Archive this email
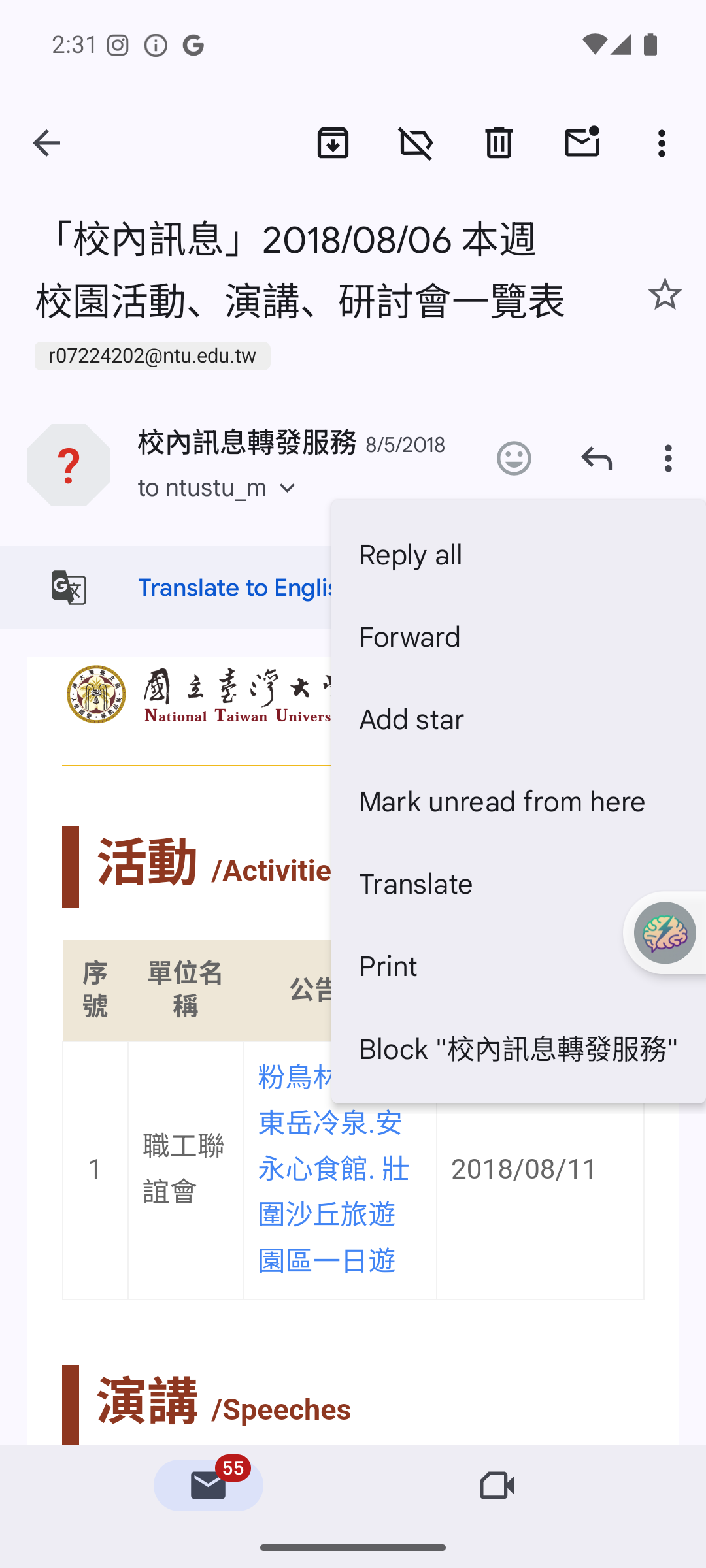 (x=333, y=143)
